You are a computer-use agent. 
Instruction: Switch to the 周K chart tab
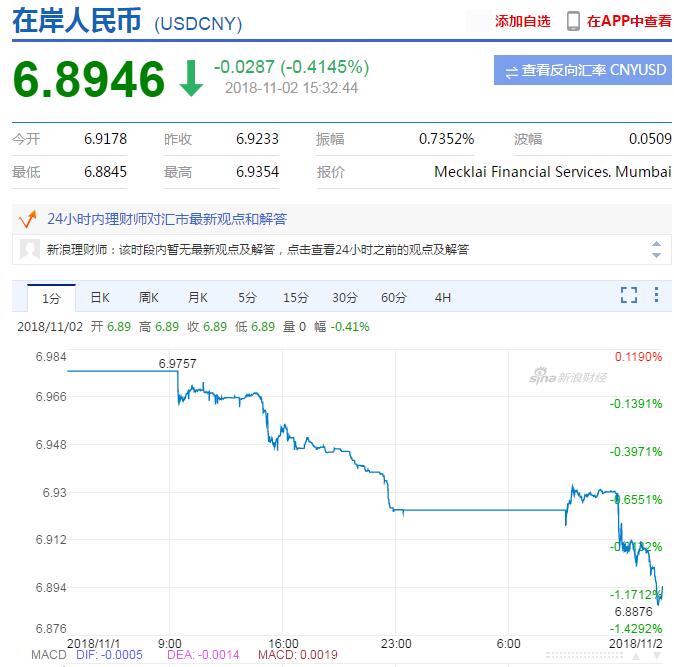(149, 298)
